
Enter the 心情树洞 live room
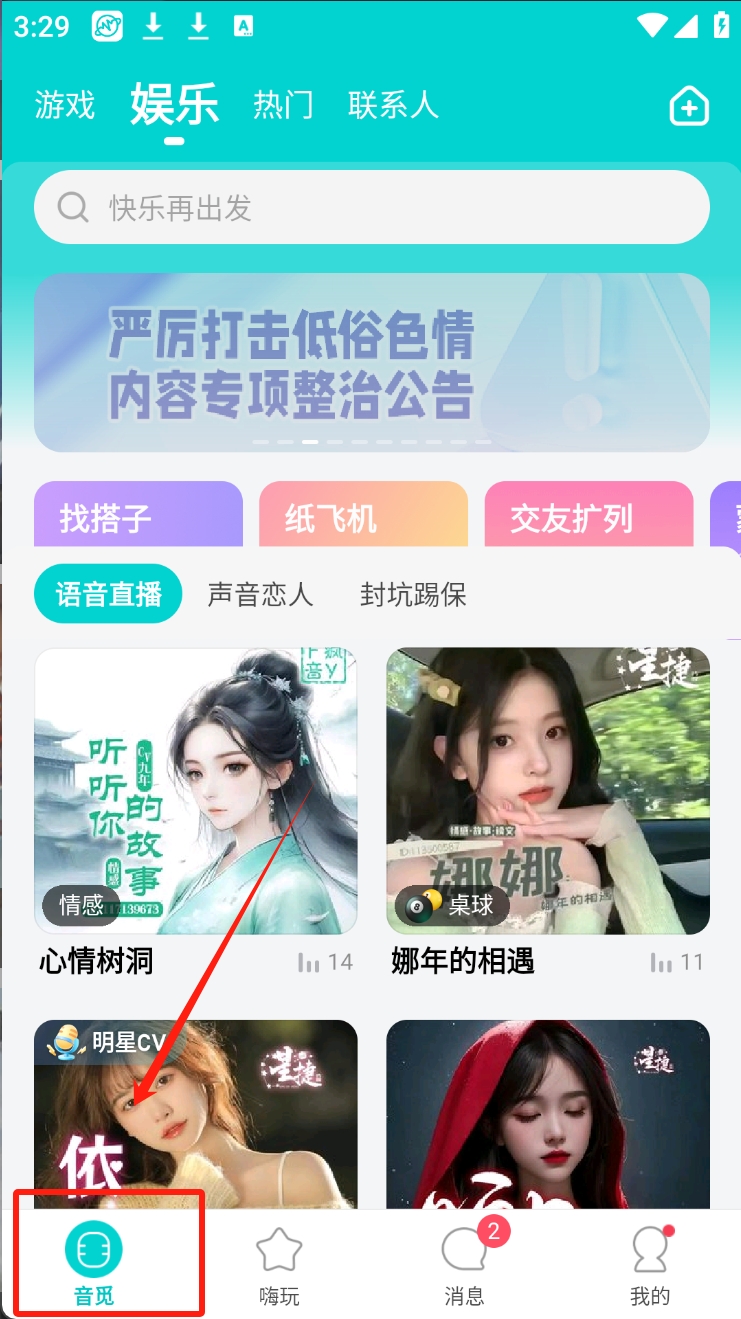(196, 791)
